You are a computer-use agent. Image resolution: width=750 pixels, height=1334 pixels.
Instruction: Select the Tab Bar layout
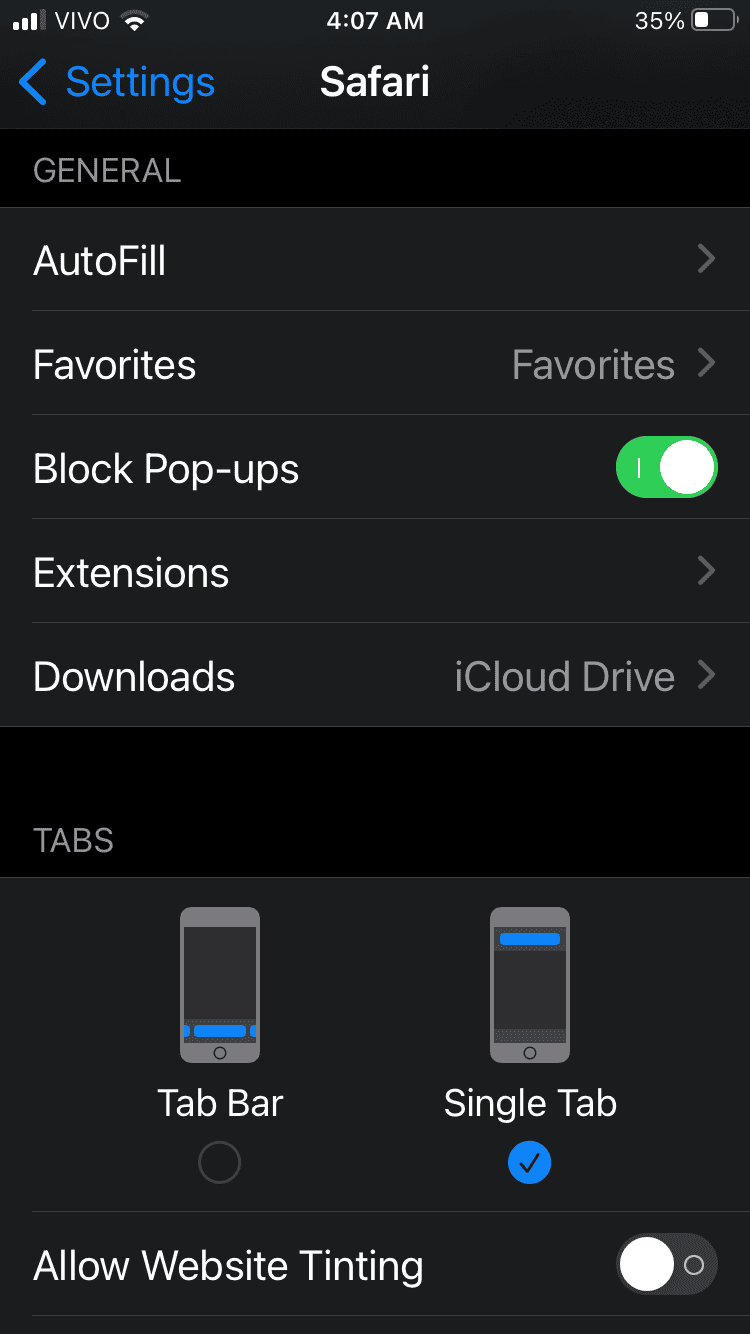coord(220,1162)
